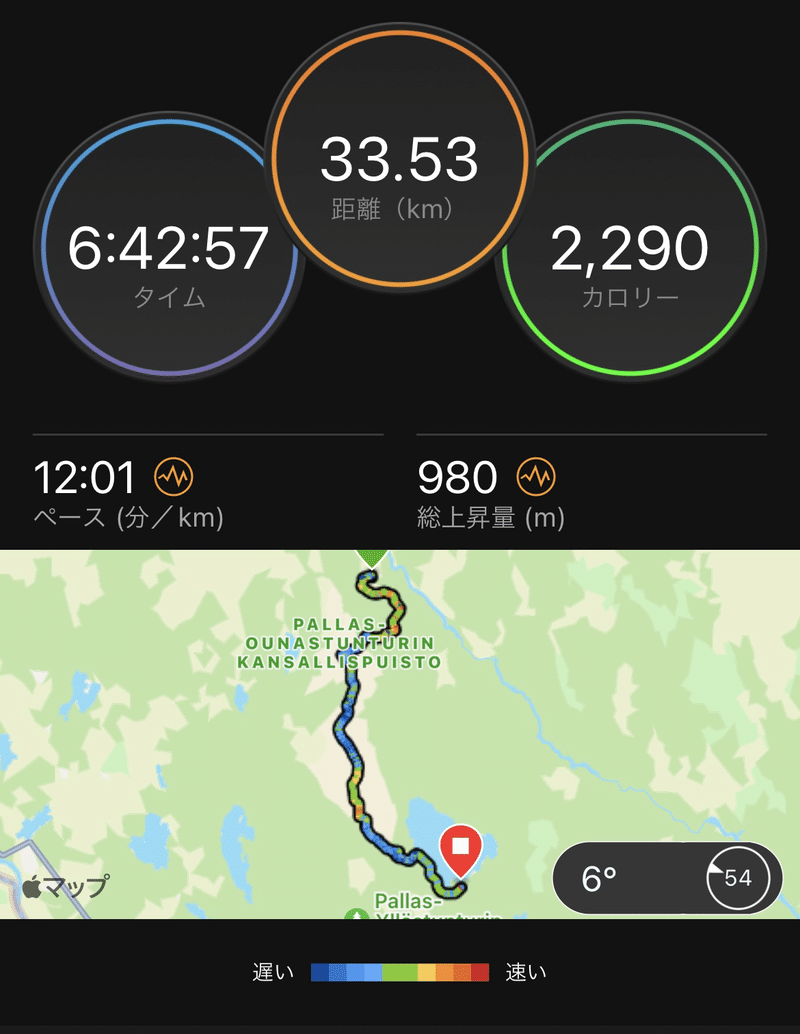Open the 6° weather details widget
The width and height of the screenshot is (800, 1034).
pyautogui.click(x=668, y=878)
